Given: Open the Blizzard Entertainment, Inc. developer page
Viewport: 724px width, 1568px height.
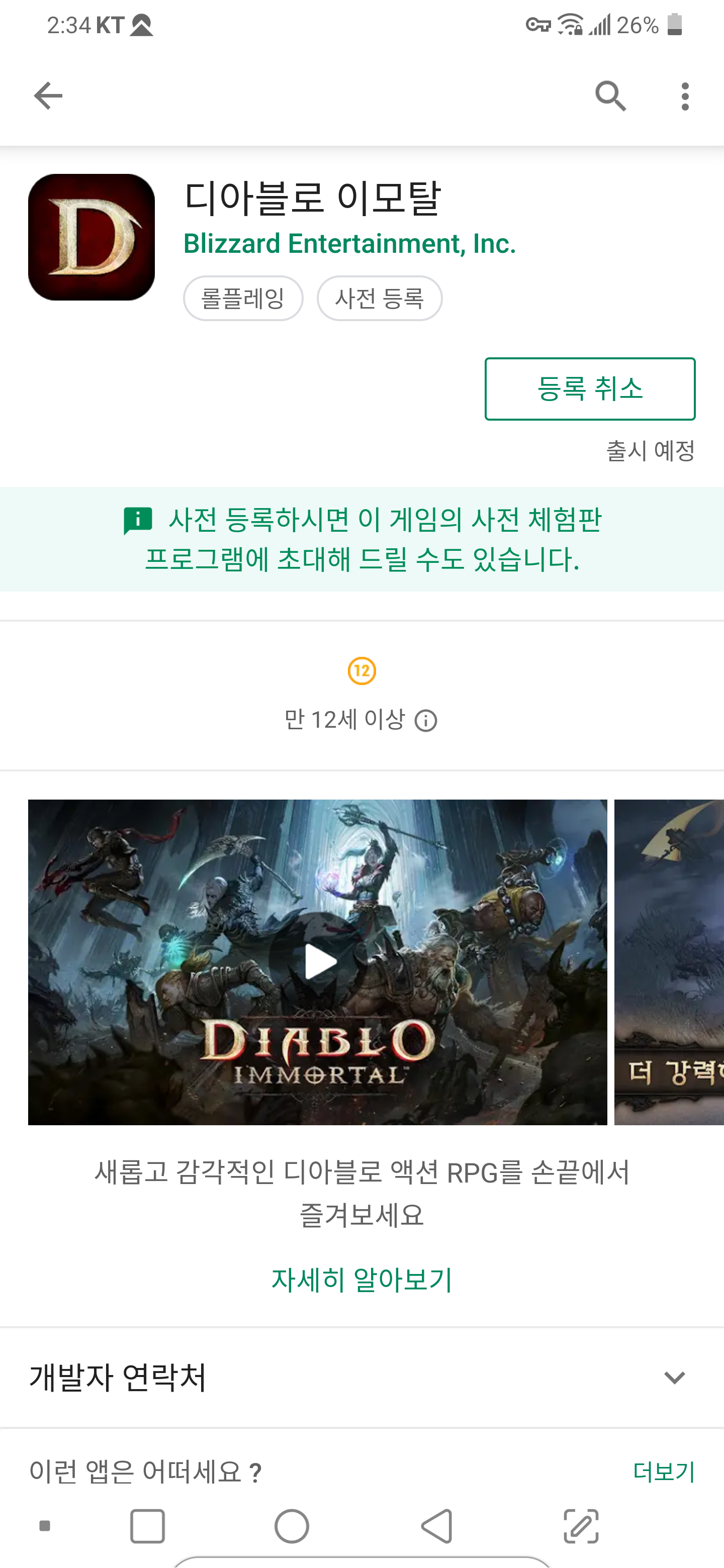Looking at the screenshot, I should click(349, 243).
